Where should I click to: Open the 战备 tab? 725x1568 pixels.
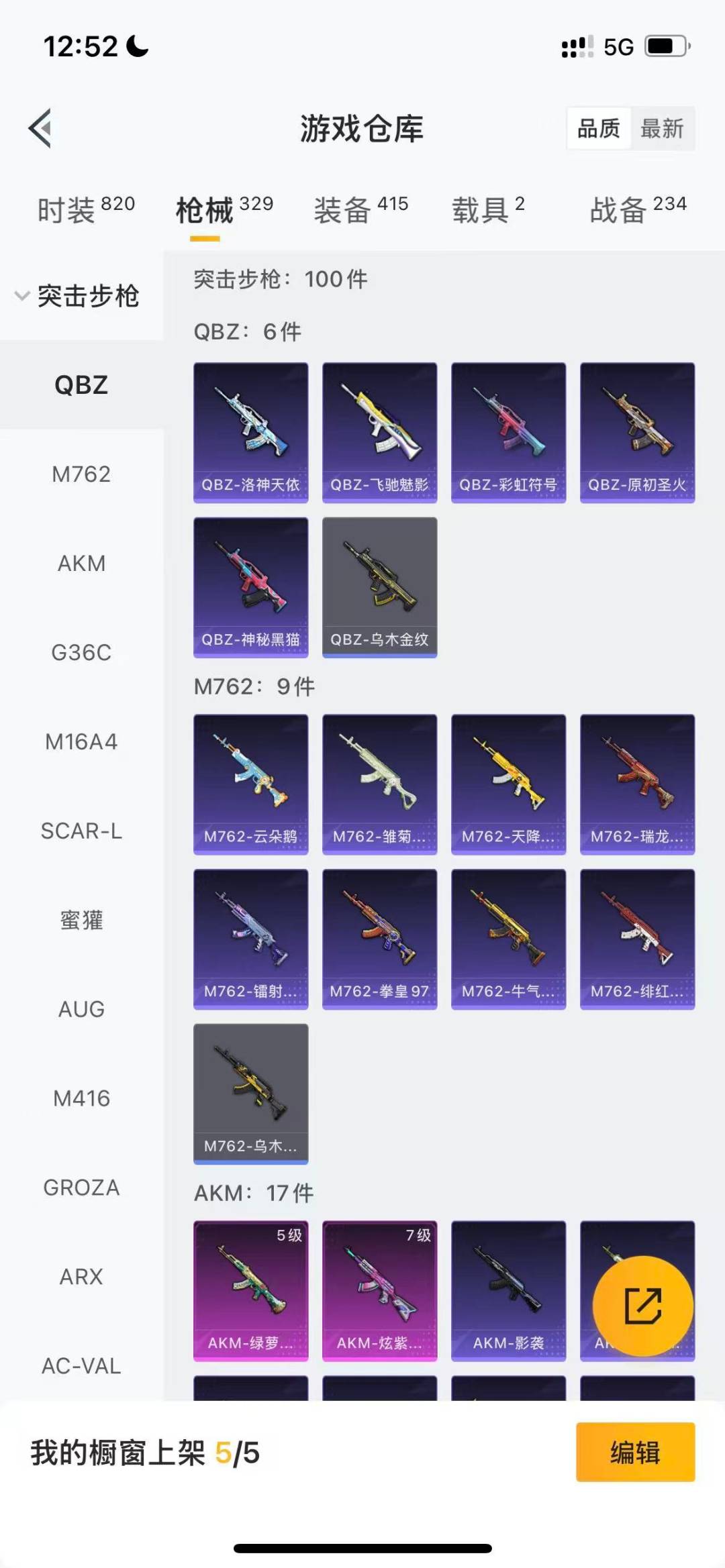coord(638,209)
